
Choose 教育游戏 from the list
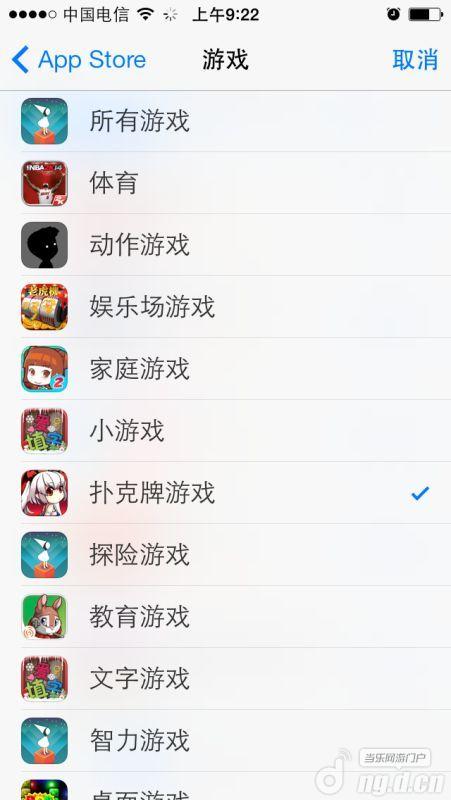click(x=226, y=617)
